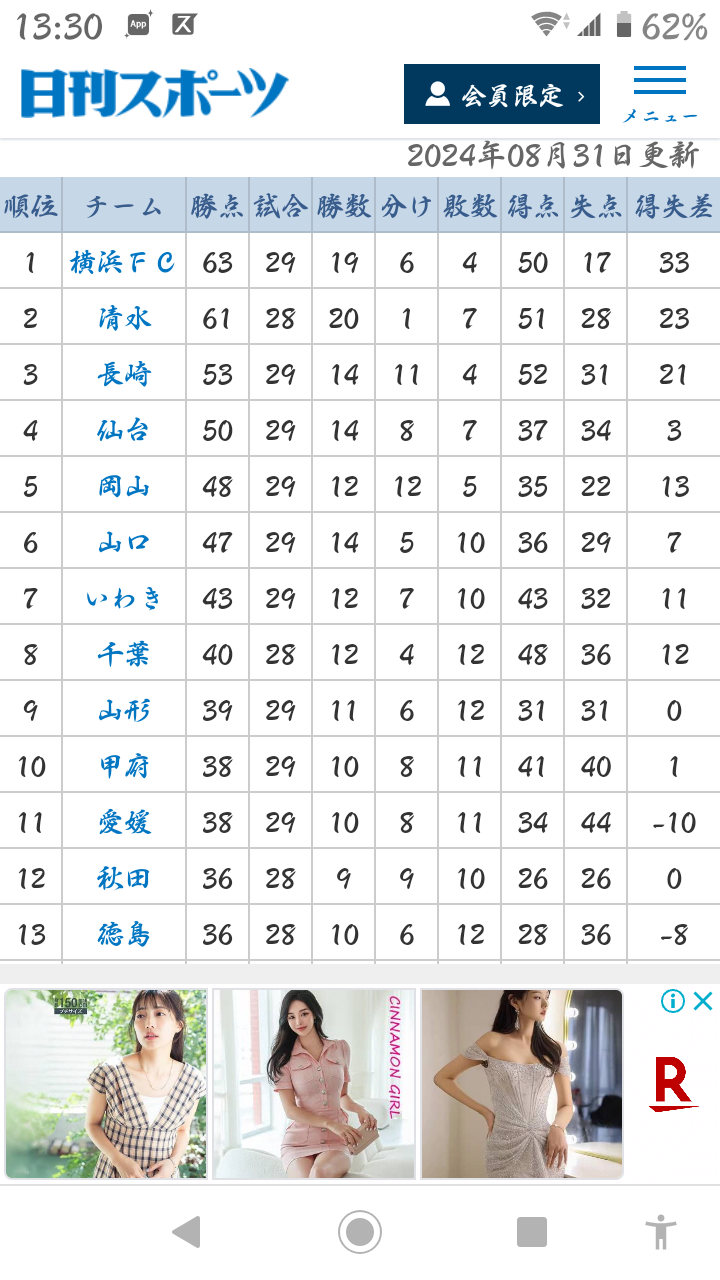
Task: Tap the 会員限定 members-only button
Action: pyautogui.click(x=501, y=94)
